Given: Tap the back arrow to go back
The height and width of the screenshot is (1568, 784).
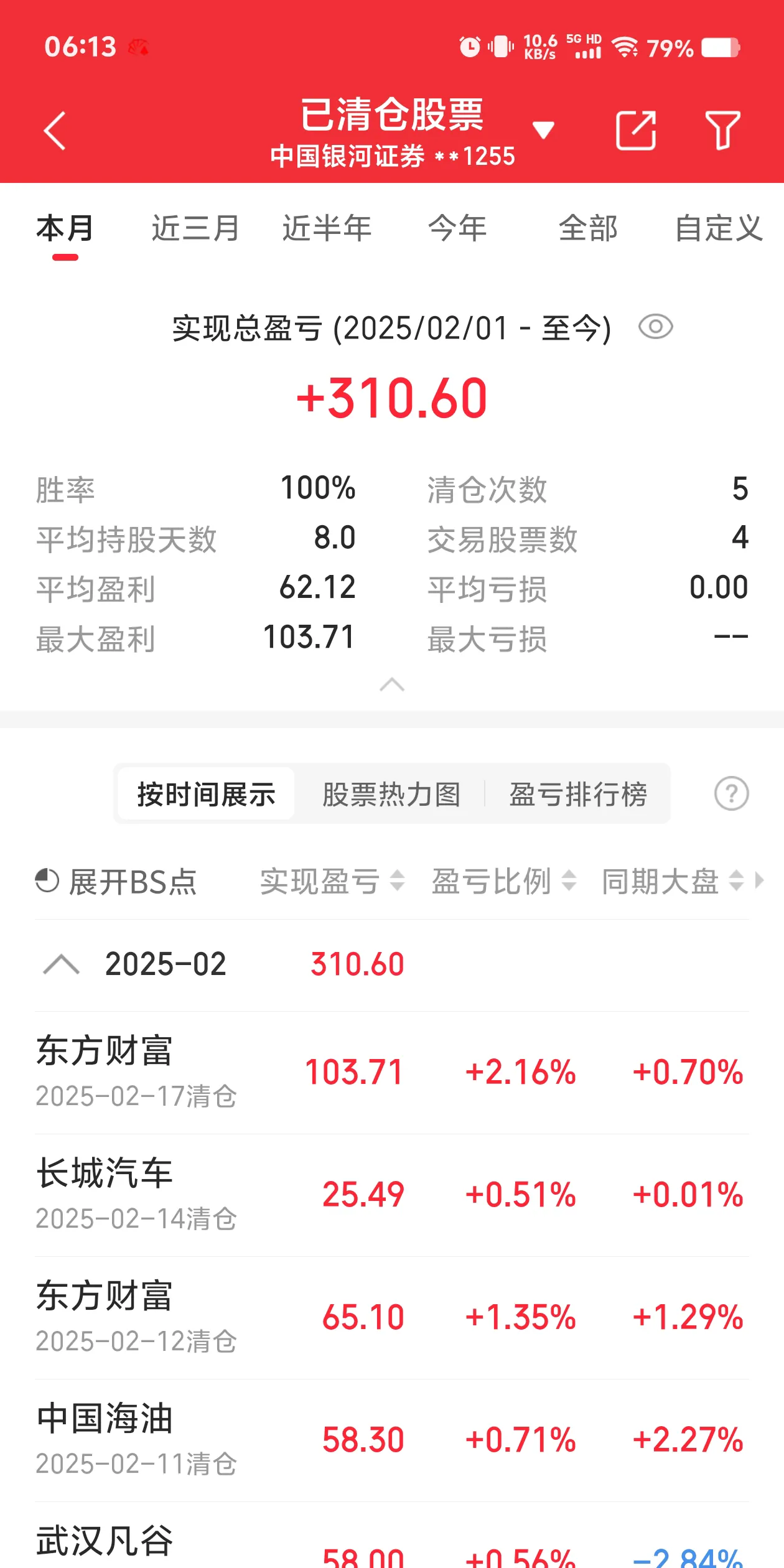Looking at the screenshot, I should click(x=55, y=131).
